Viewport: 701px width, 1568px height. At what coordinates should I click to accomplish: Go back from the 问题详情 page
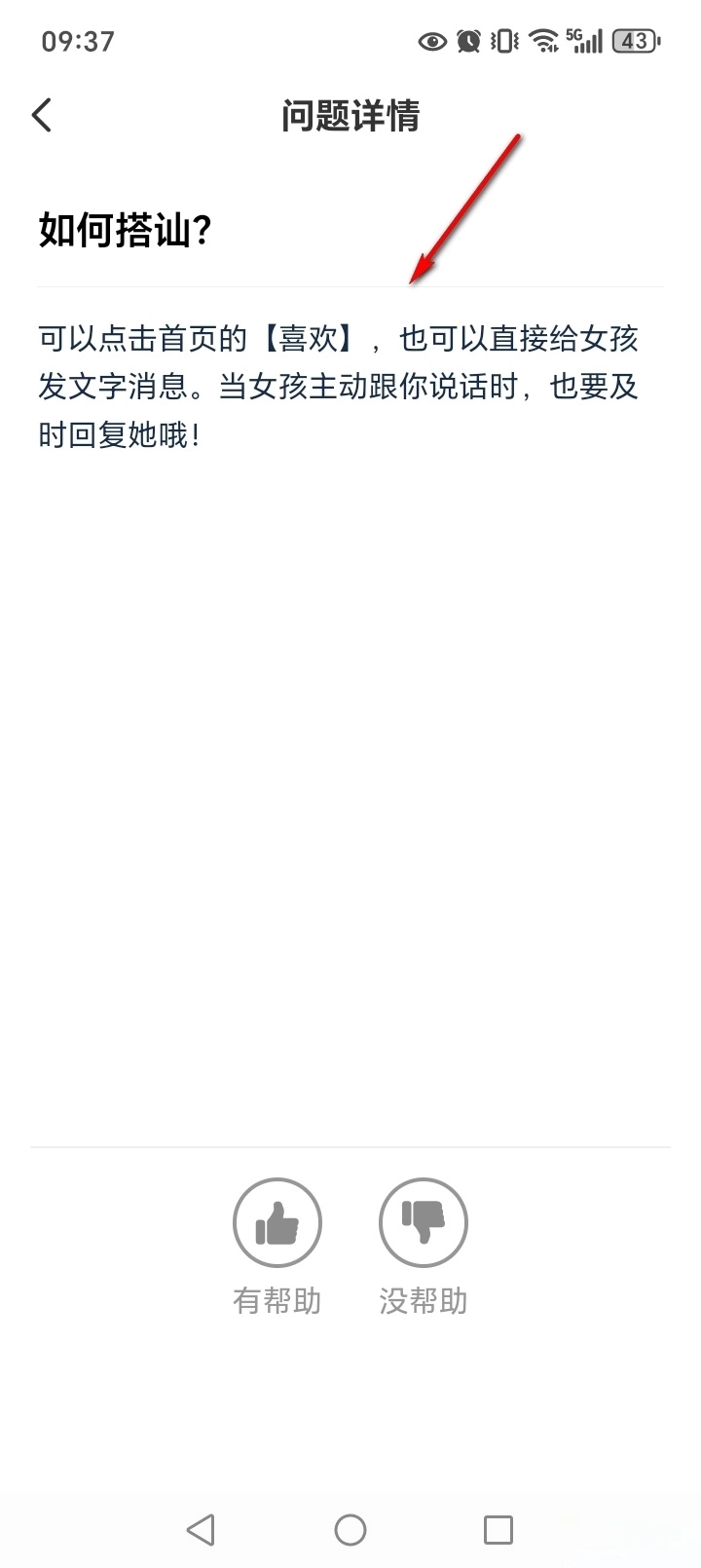(42, 116)
